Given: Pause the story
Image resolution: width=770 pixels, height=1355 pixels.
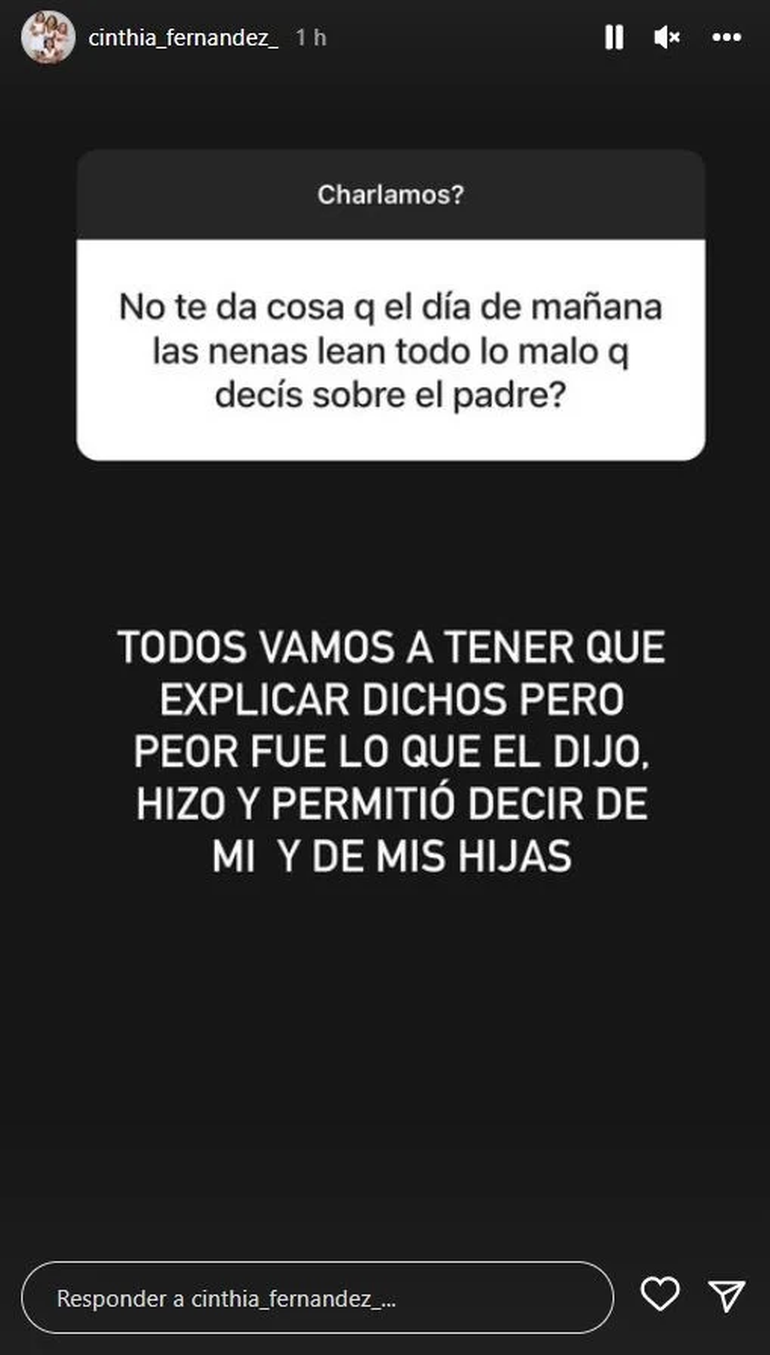Looking at the screenshot, I should point(614,38).
